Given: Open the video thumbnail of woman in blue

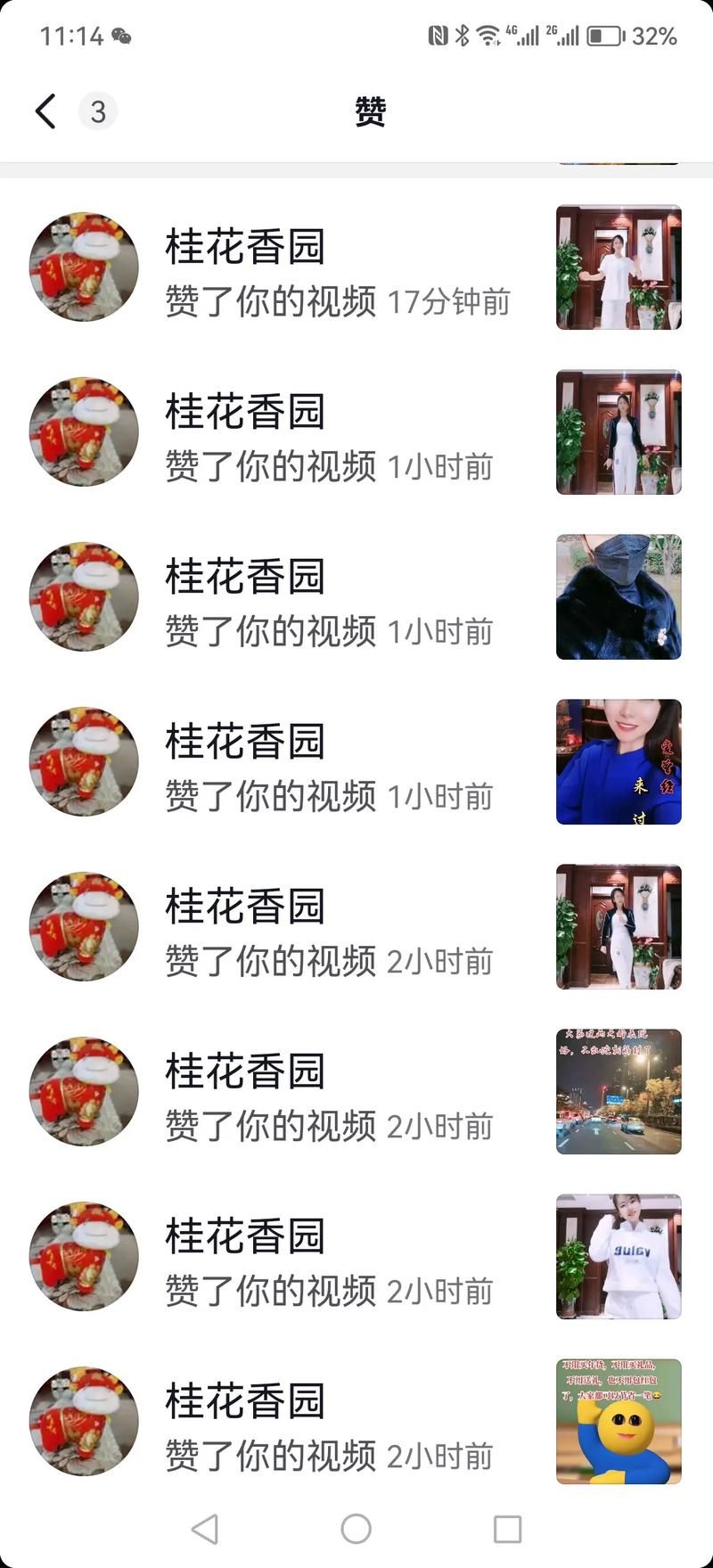Looking at the screenshot, I should (x=619, y=761).
